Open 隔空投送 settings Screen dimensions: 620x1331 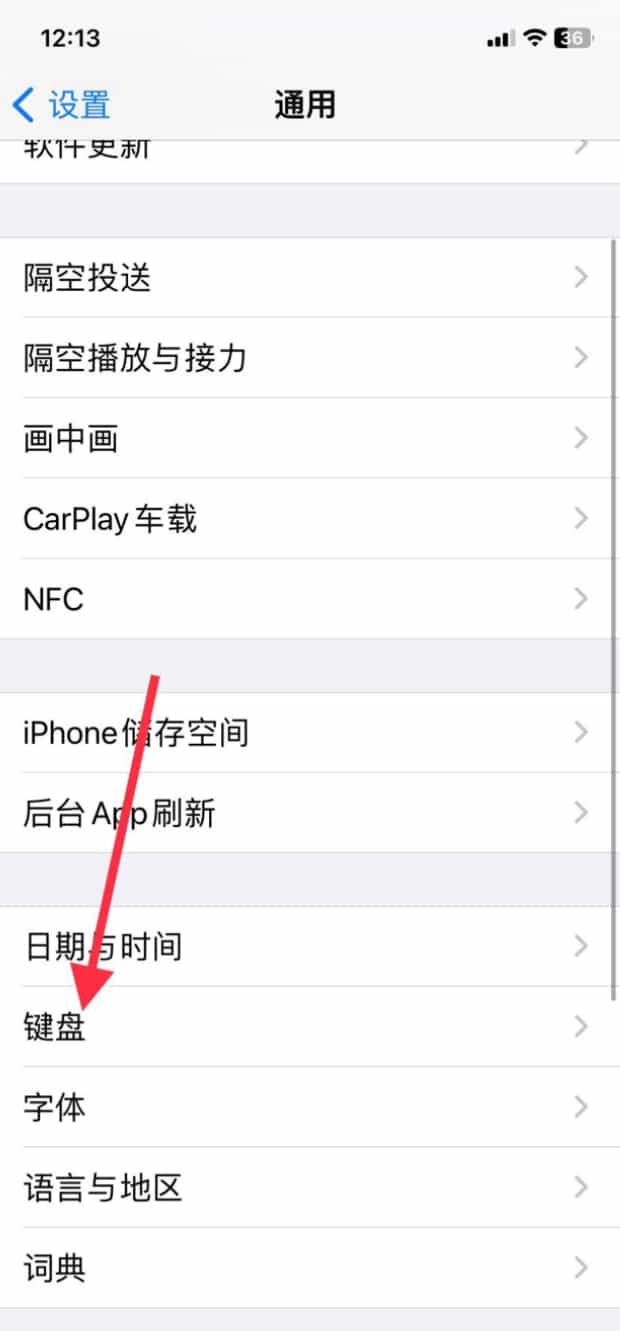310,277
